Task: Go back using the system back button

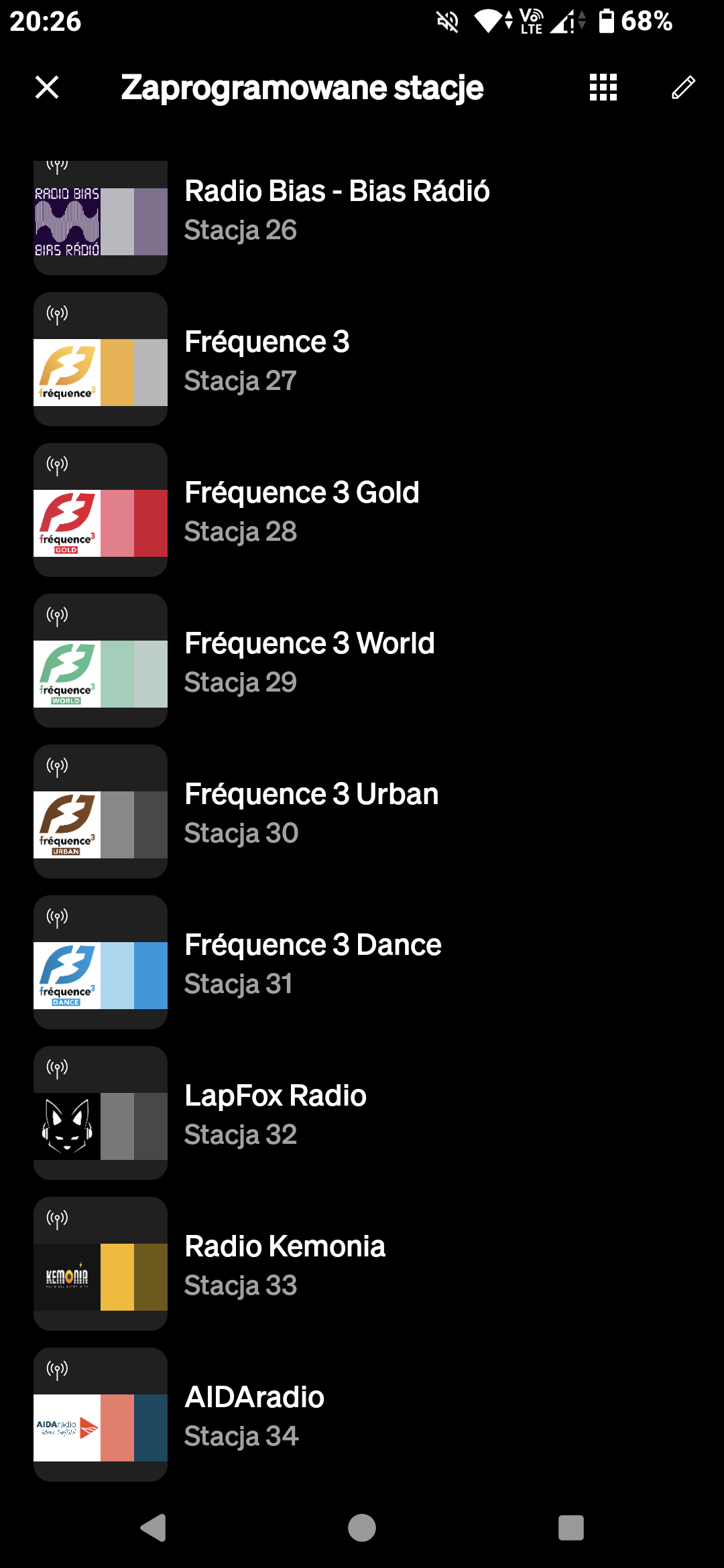Action: pyautogui.click(x=154, y=1528)
